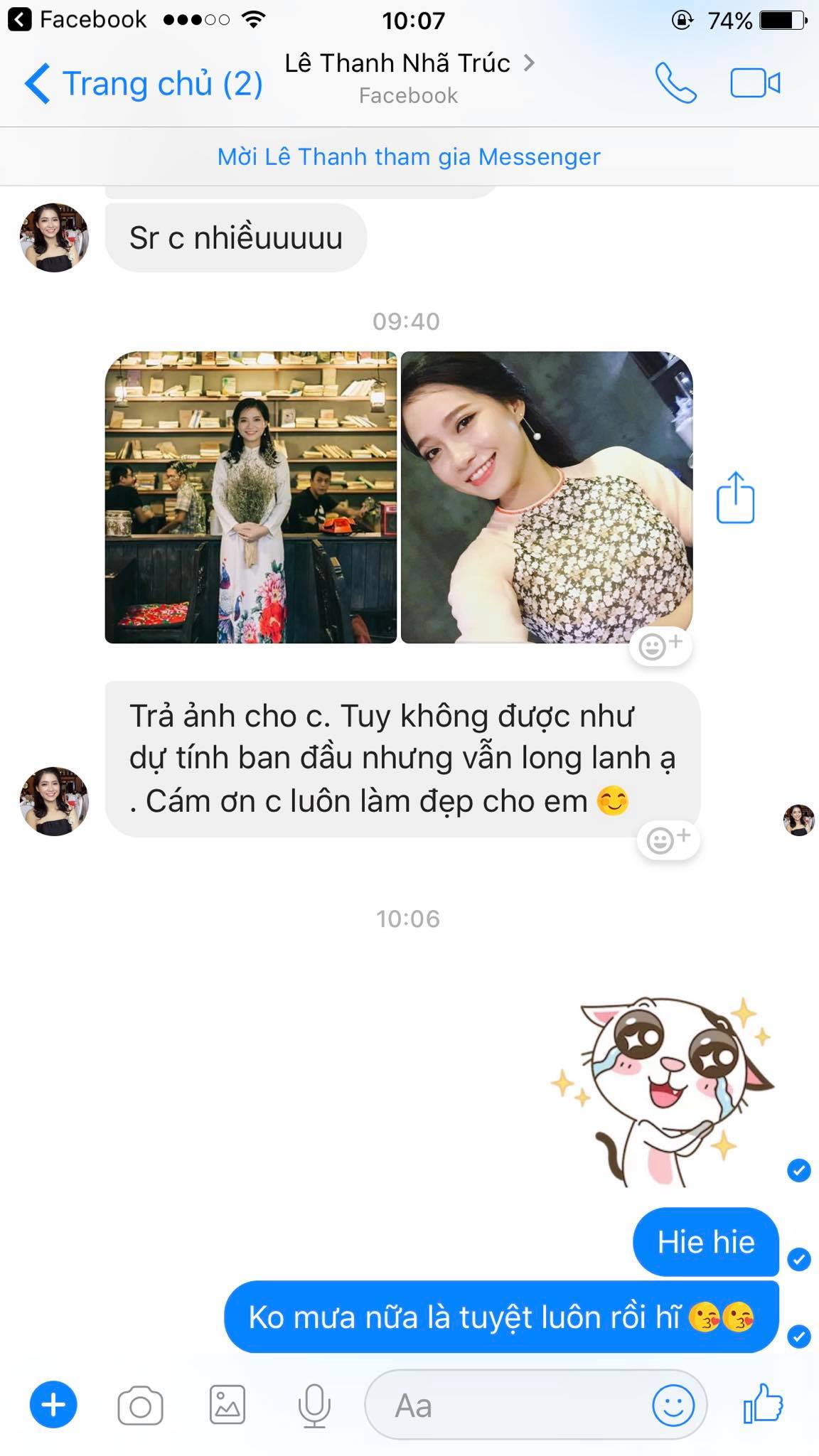This screenshot has width=819, height=1456.
Task: React to the "Trả ảnh cho c" message
Action: [x=668, y=840]
